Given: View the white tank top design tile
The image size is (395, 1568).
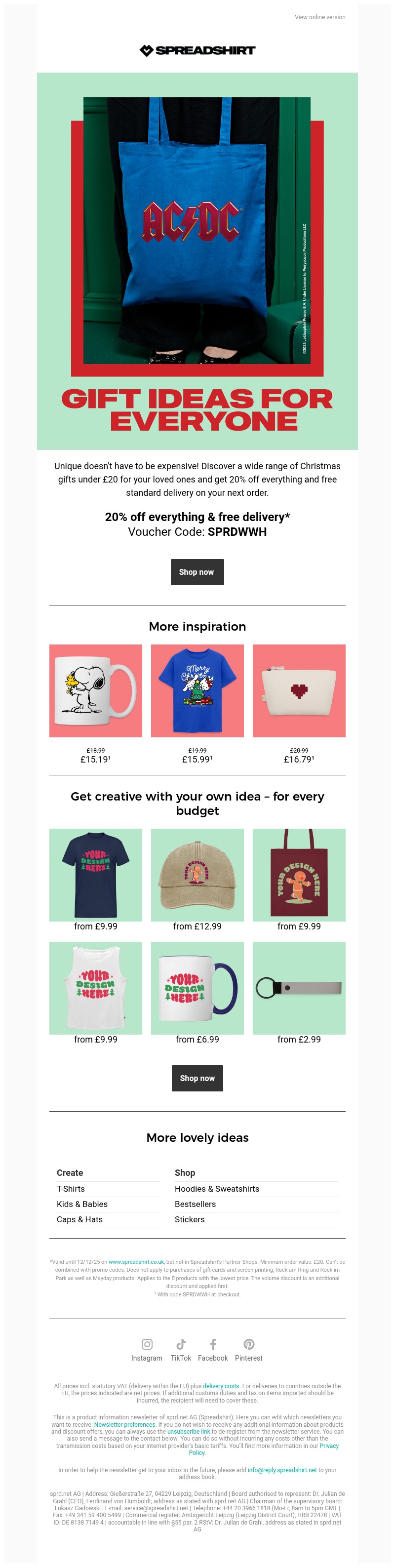Looking at the screenshot, I should [96, 987].
